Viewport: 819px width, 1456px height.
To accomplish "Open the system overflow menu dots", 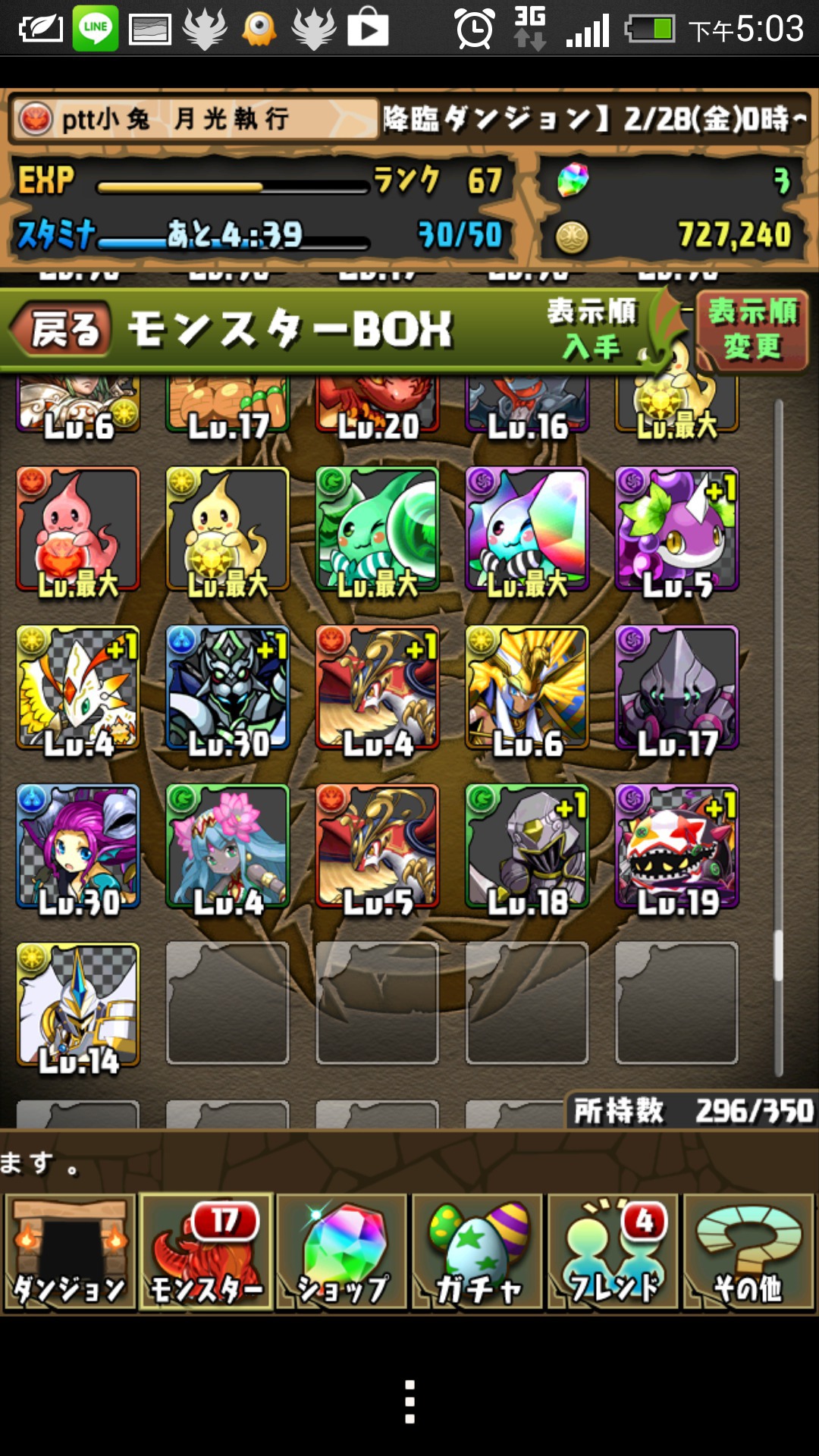I will pos(409,1401).
